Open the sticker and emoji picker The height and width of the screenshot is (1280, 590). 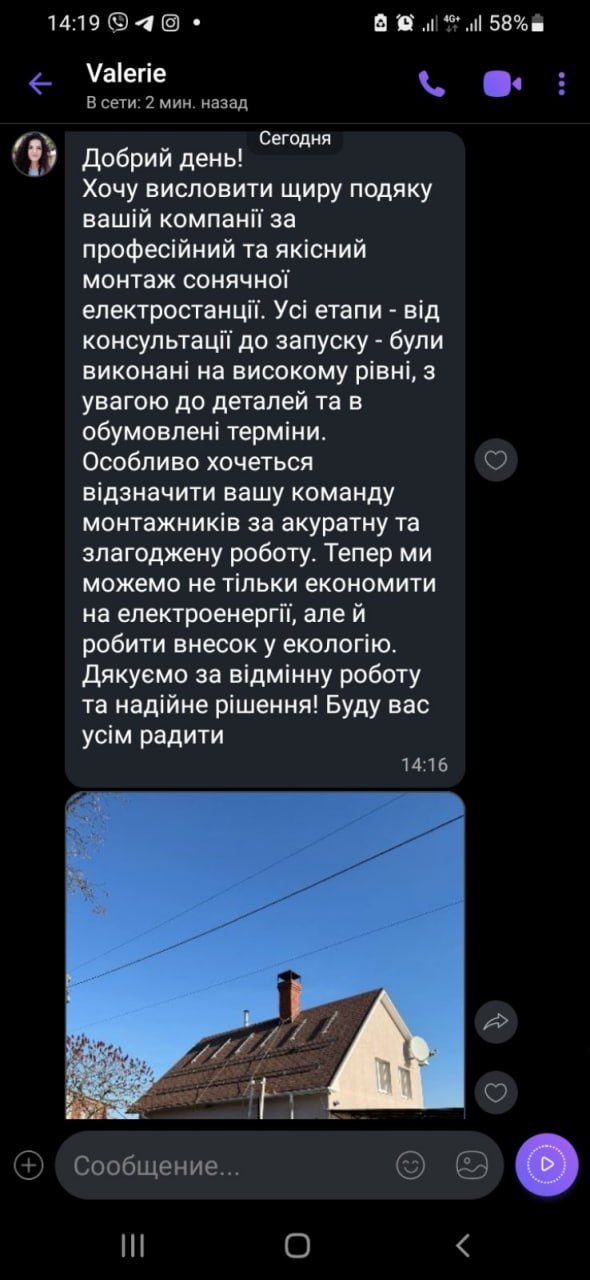pyautogui.click(x=410, y=1165)
